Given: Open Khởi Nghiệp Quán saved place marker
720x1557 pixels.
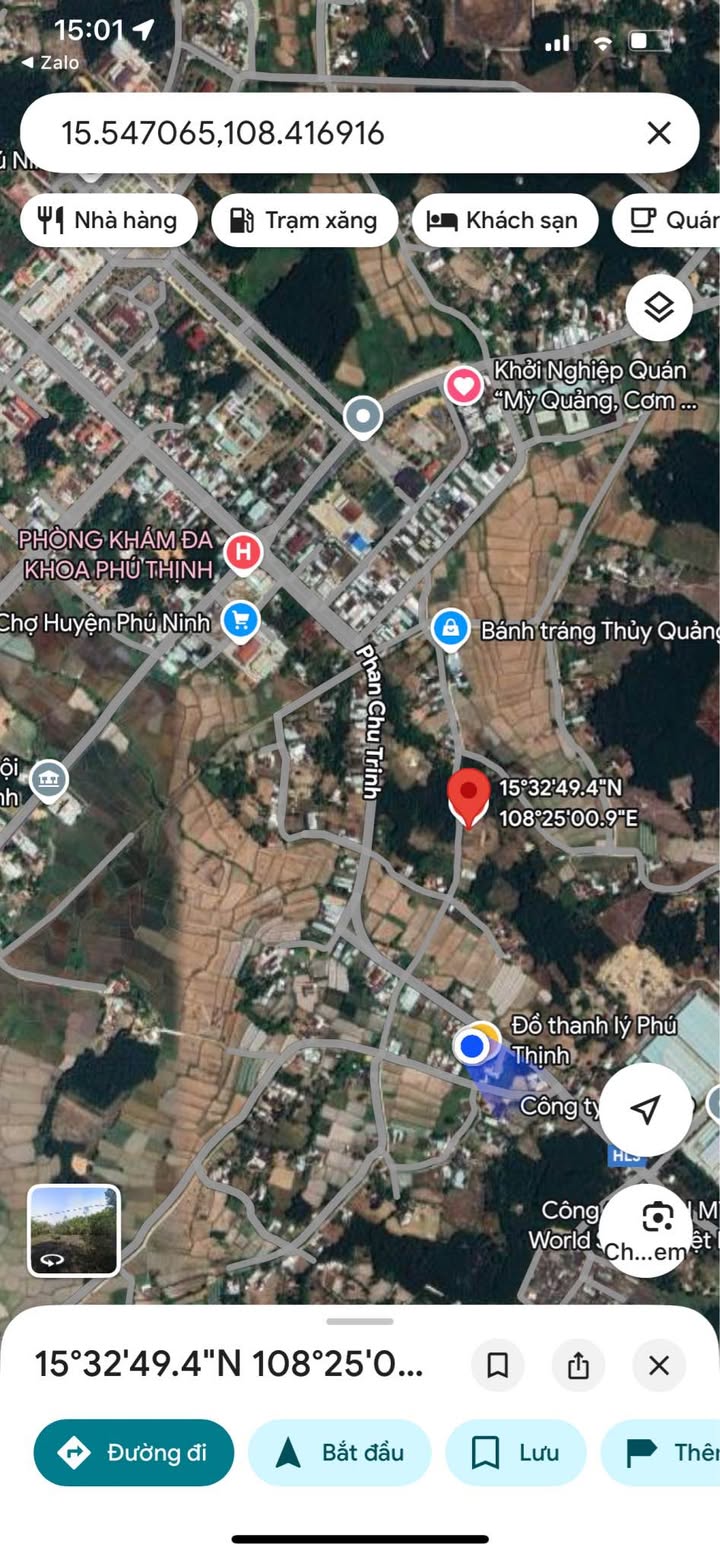Looking at the screenshot, I should tap(463, 386).
